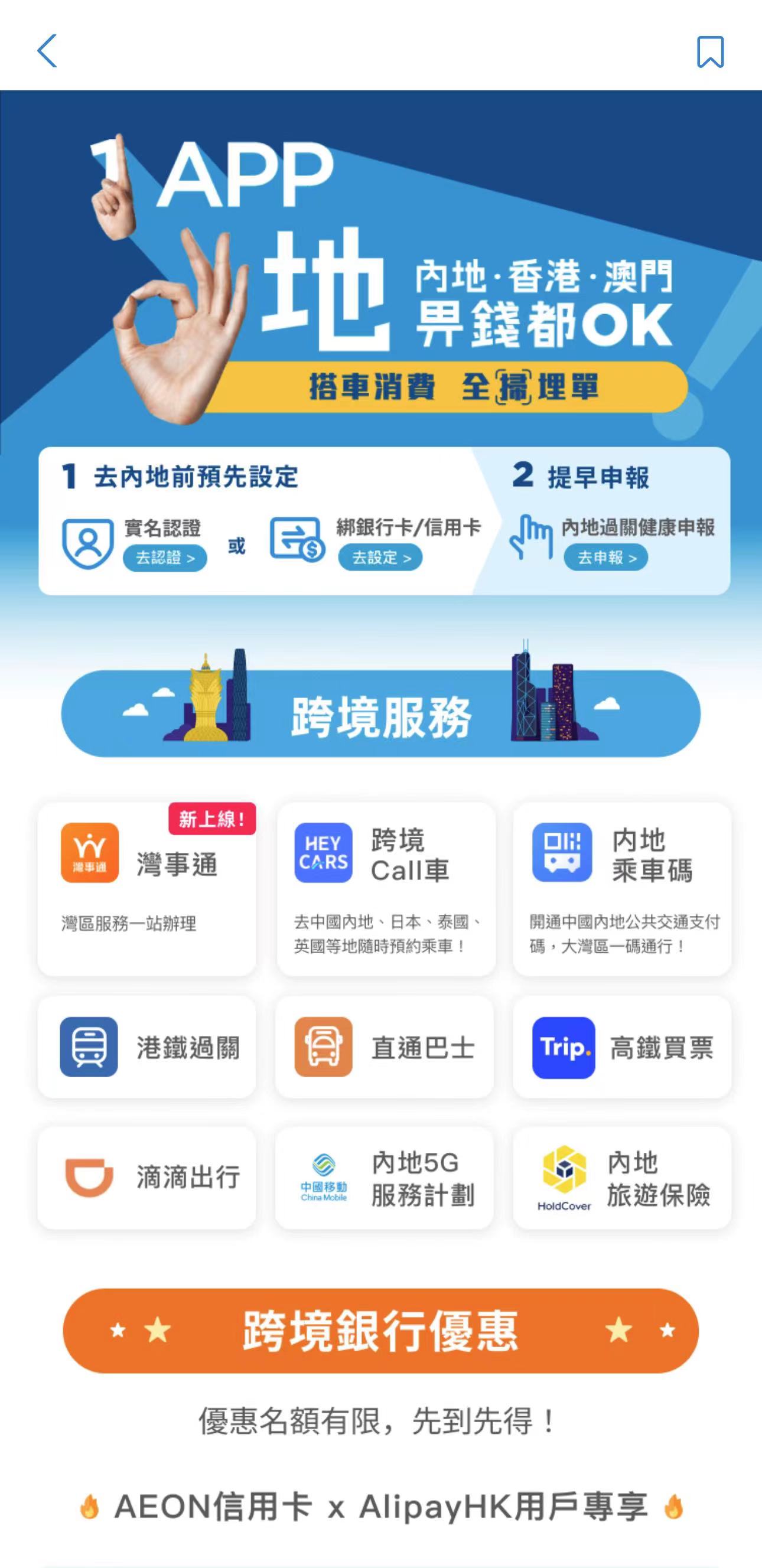Open the 灣事通 service card
762x1568 pixels.
(x=146, y=889)
